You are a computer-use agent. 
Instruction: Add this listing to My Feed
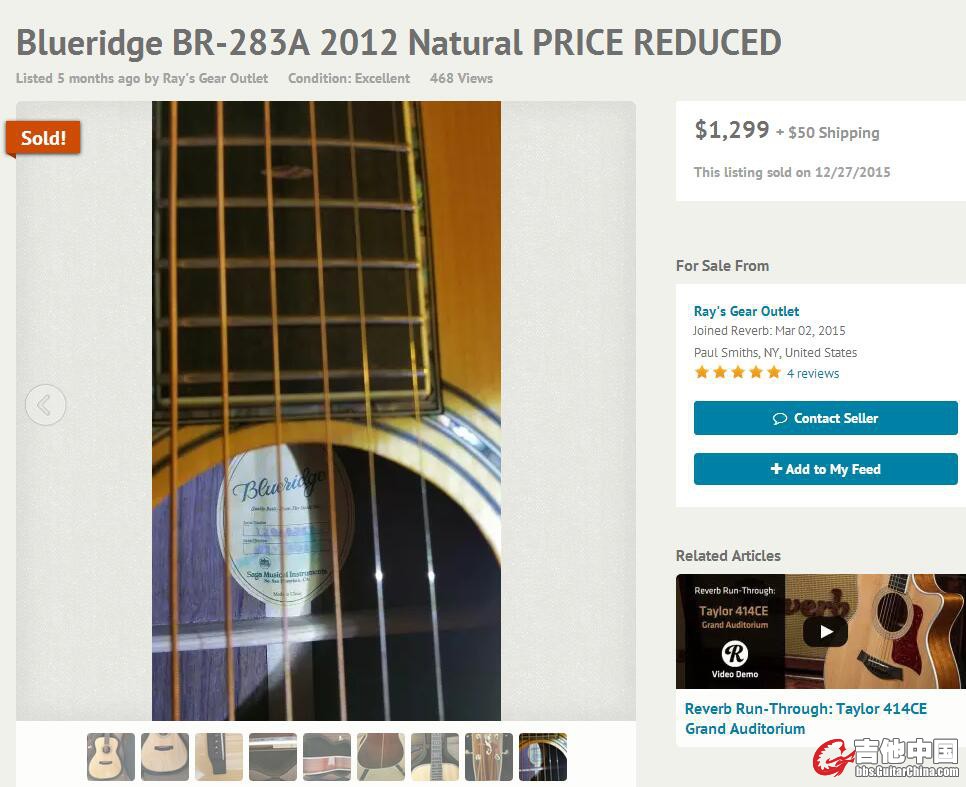[825, 469]
